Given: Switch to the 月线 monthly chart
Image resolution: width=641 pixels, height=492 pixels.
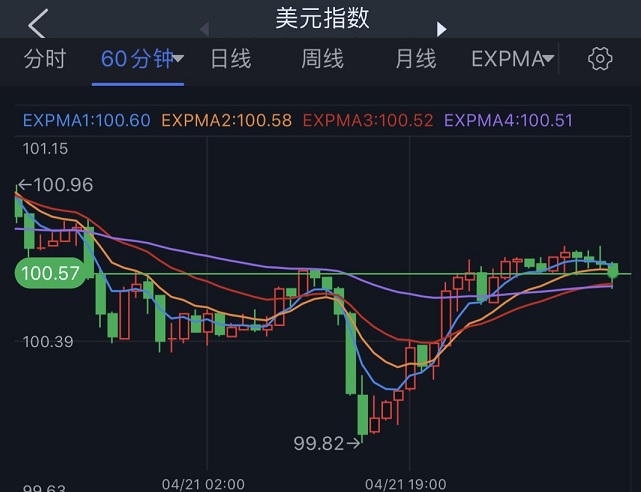Looking at the screenshot, I should click(415, 59).
